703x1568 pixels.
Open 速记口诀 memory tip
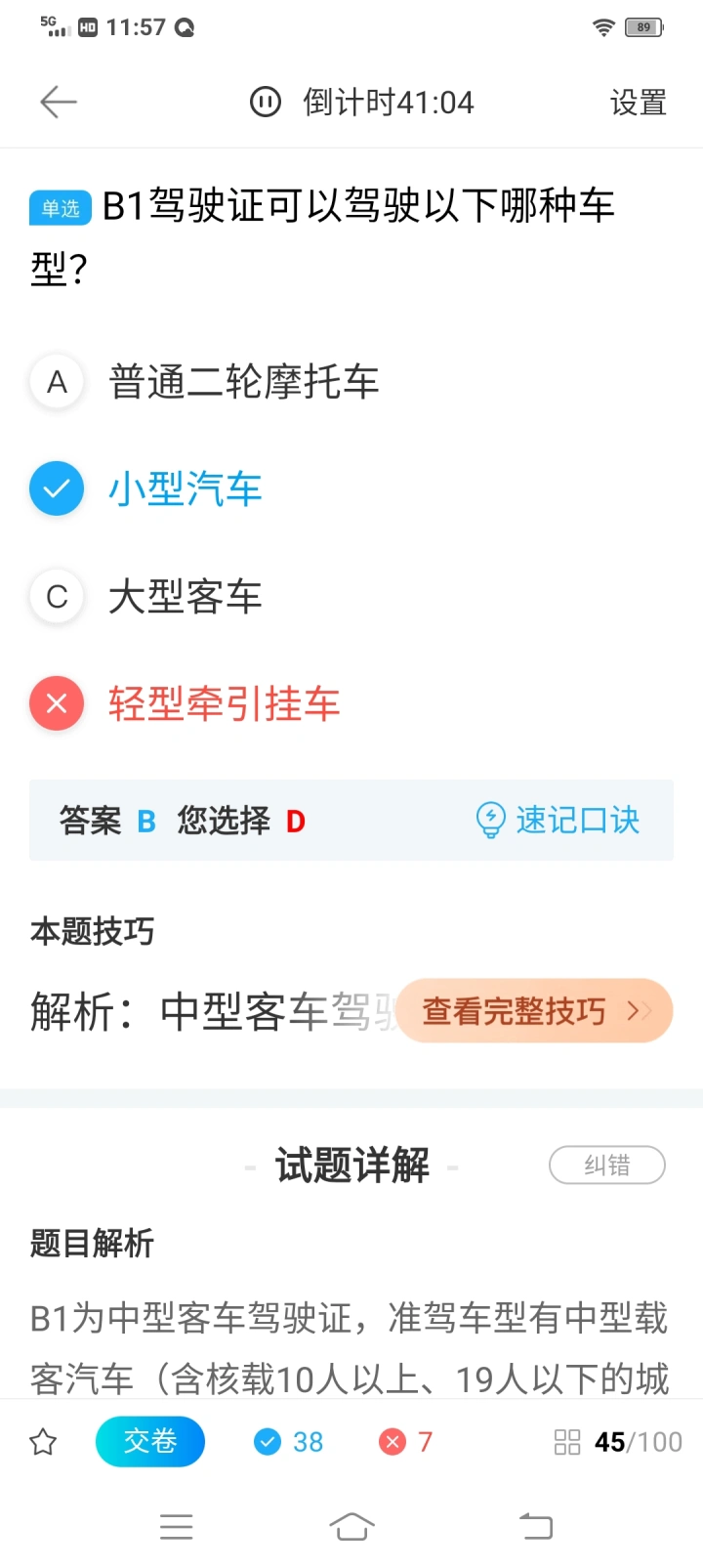pyautogui.click(x=558, y=821)
